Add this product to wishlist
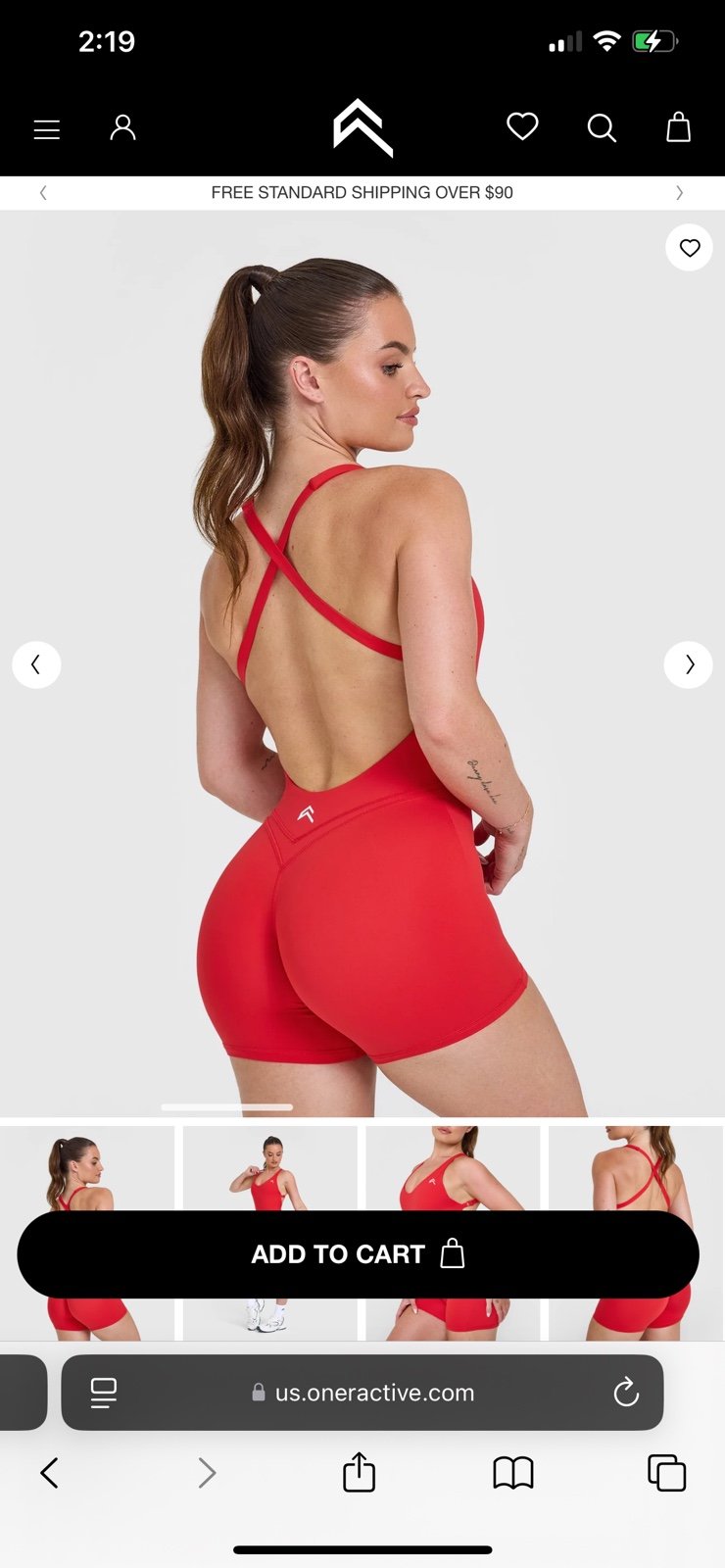Screen dimensions: 725x1568 click(690, 248)
